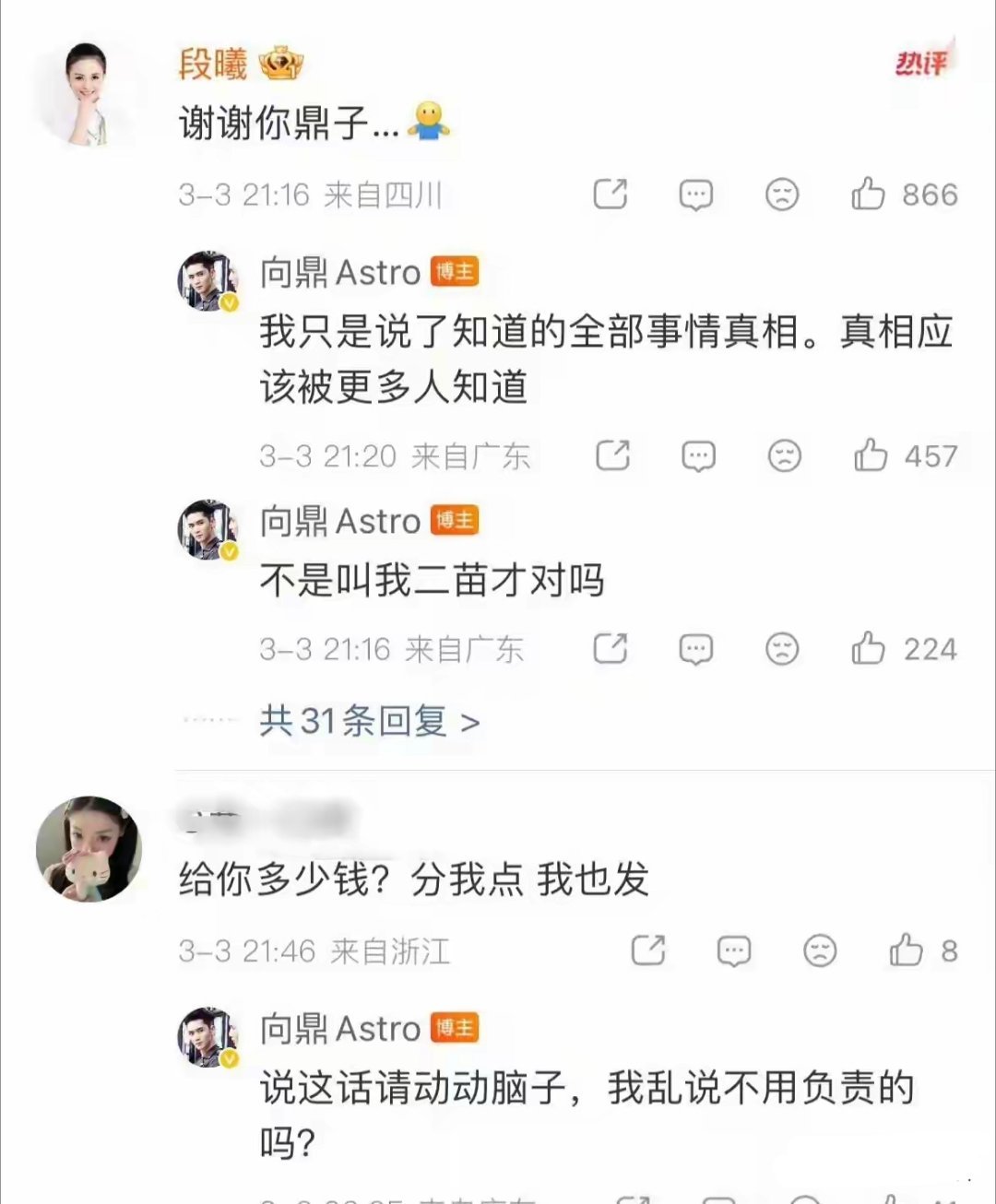Tap the shrug emoji in 段曦's comment

tap(430, 118)
